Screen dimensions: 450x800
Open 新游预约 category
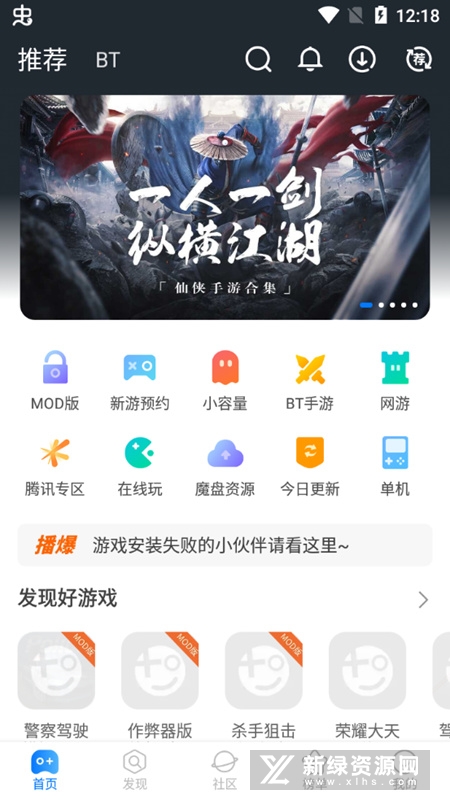click(x=140, y=381)
